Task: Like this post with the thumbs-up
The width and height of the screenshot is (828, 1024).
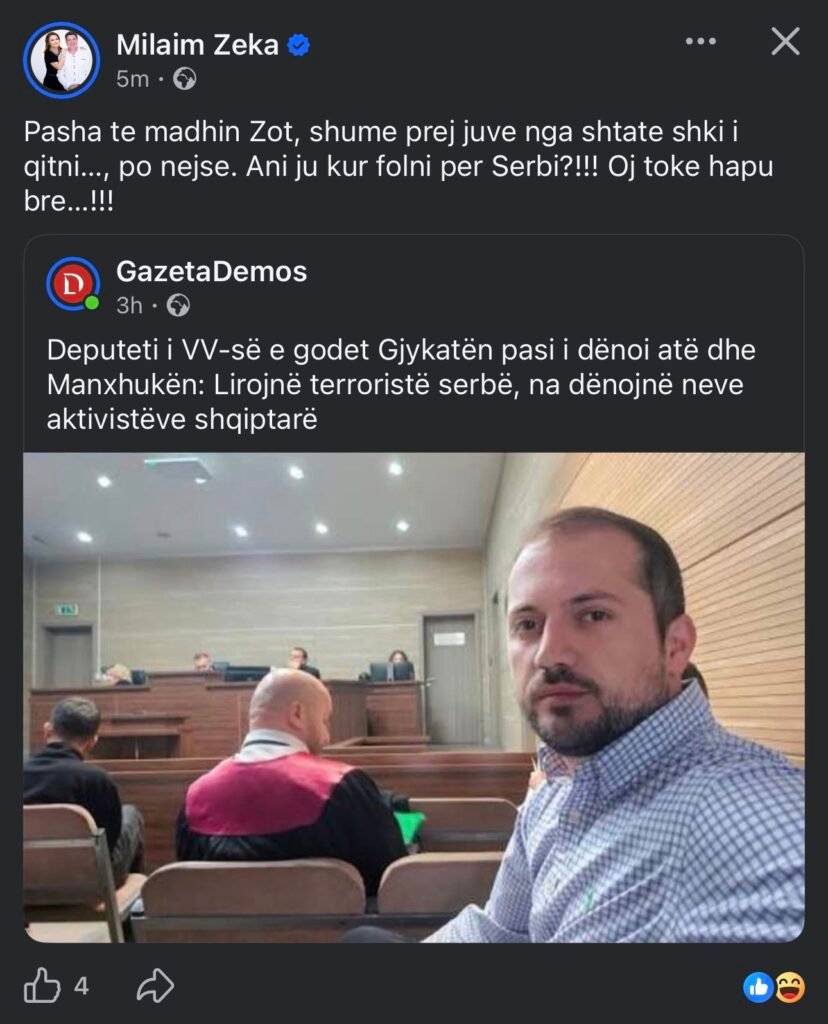Action: pyautogui.click(x=42, y=987)
